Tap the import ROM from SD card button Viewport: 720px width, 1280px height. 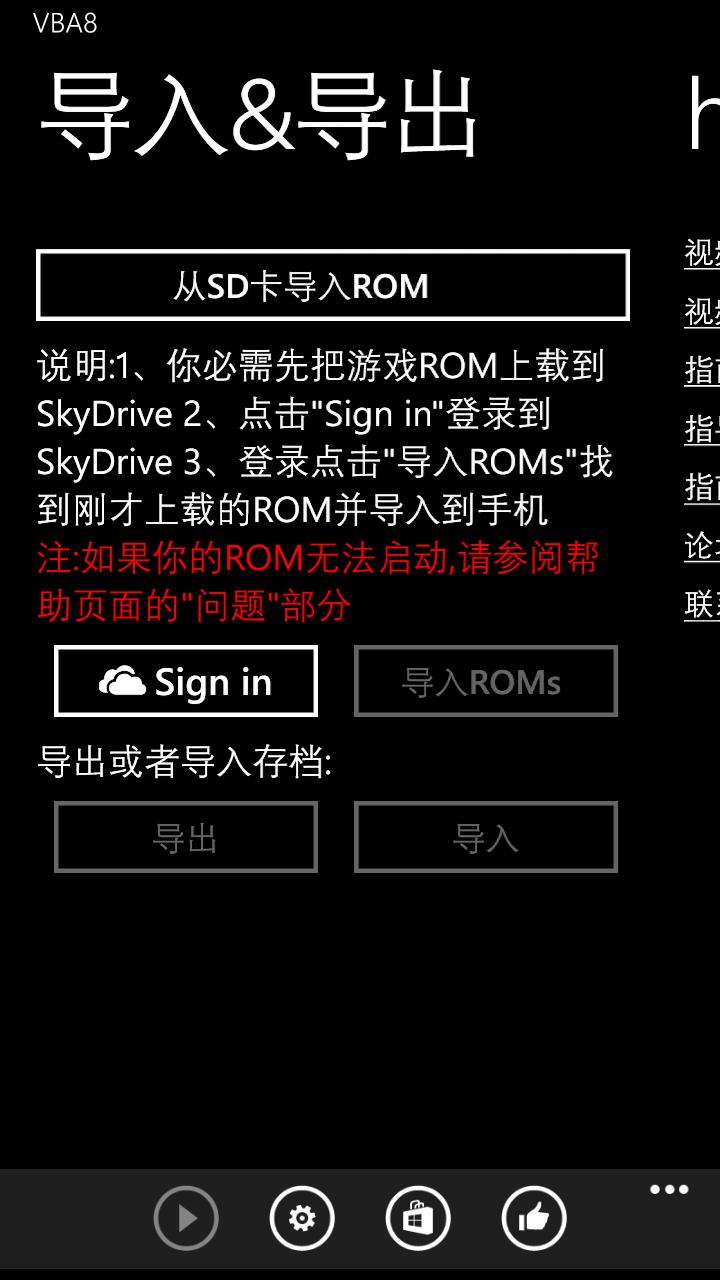332,286
